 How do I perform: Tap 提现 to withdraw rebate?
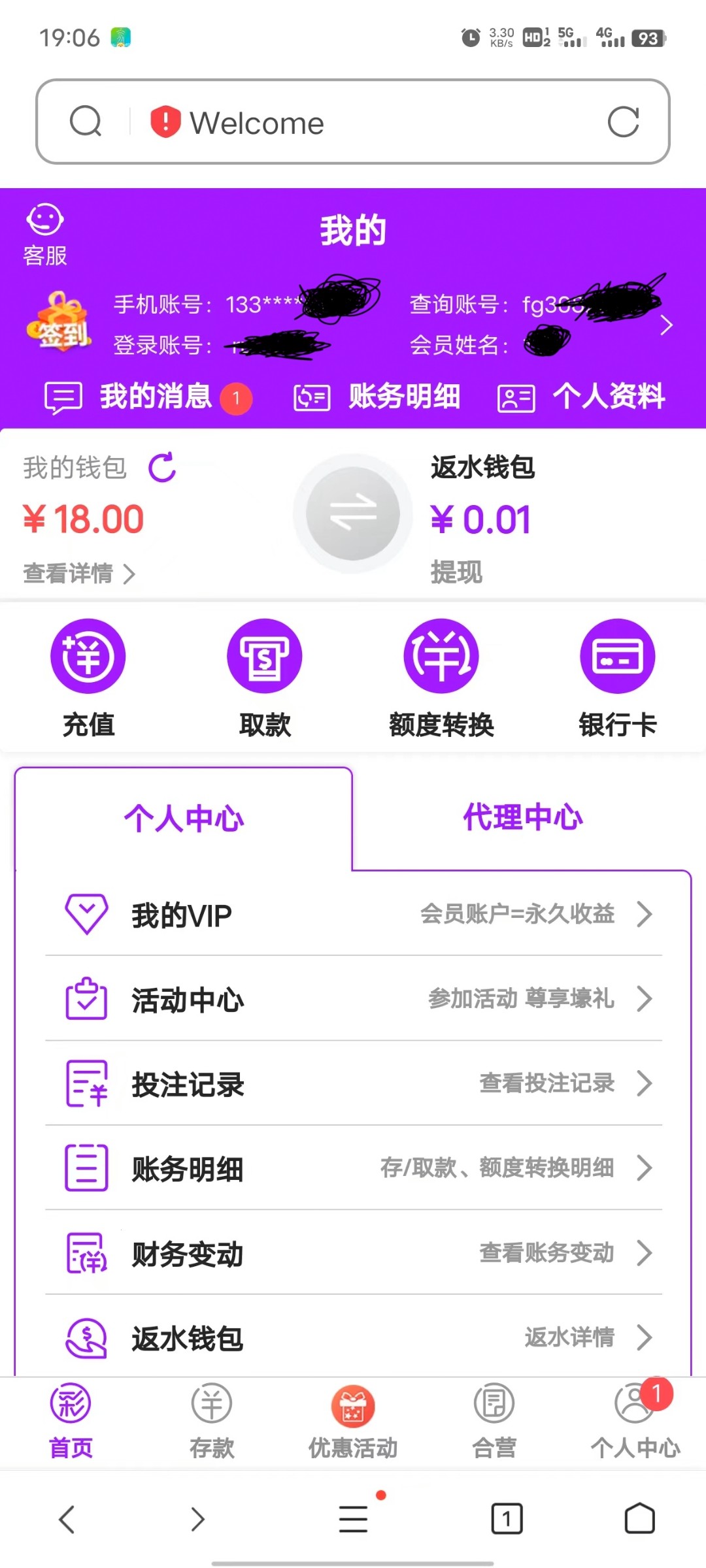(456, 572)
